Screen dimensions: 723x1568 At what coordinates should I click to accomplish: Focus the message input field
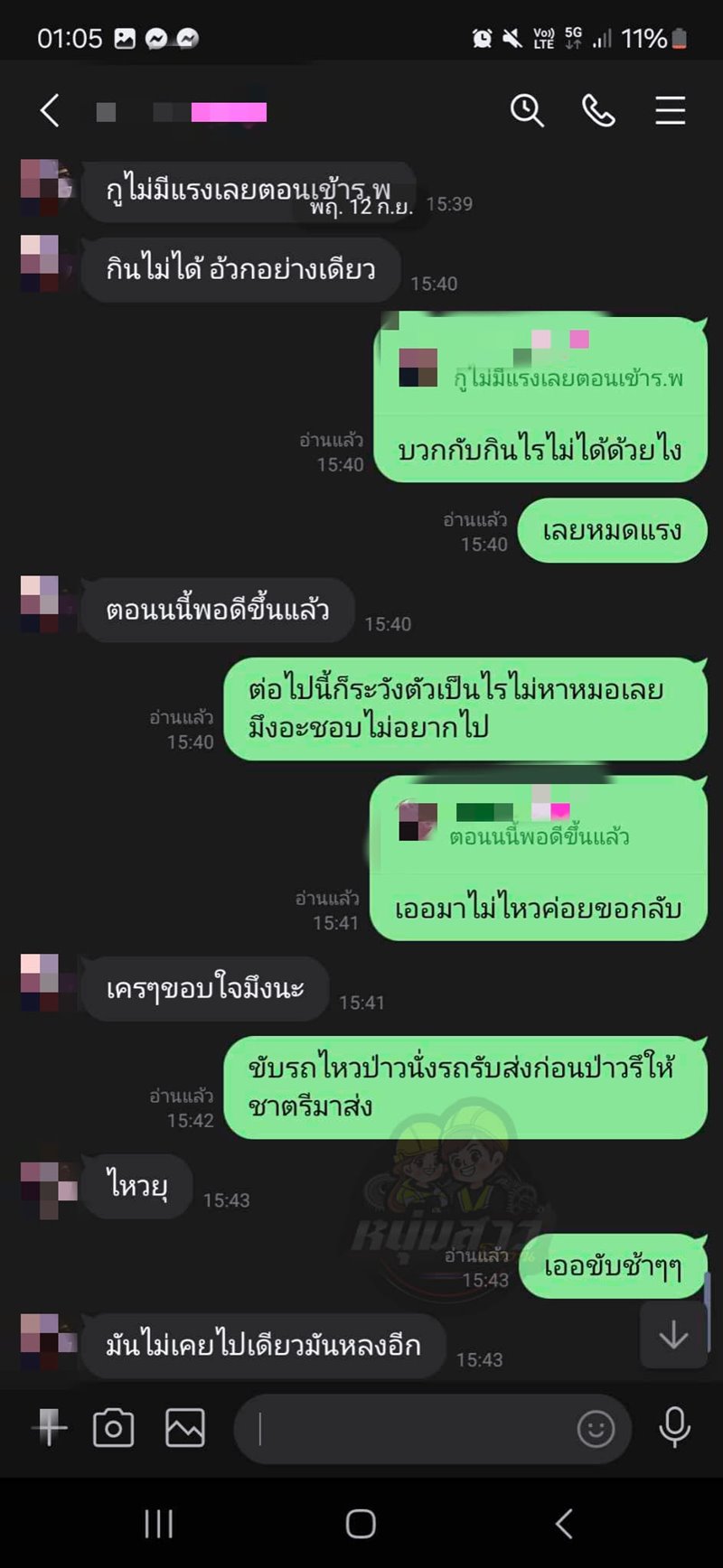click(407, 1428)
